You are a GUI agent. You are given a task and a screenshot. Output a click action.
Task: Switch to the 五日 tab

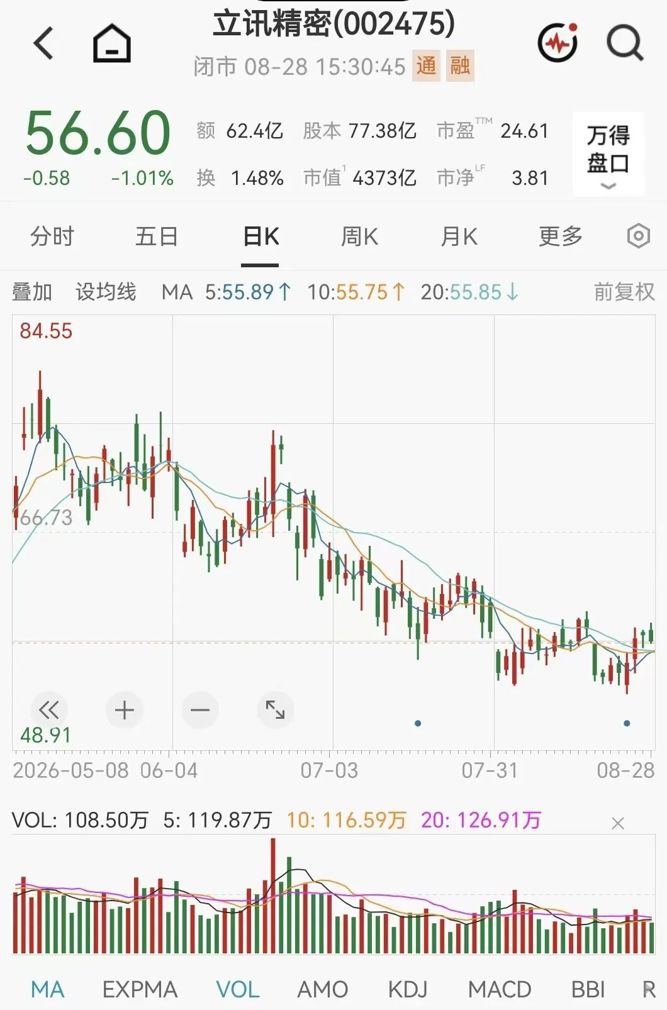click(156, 236)
